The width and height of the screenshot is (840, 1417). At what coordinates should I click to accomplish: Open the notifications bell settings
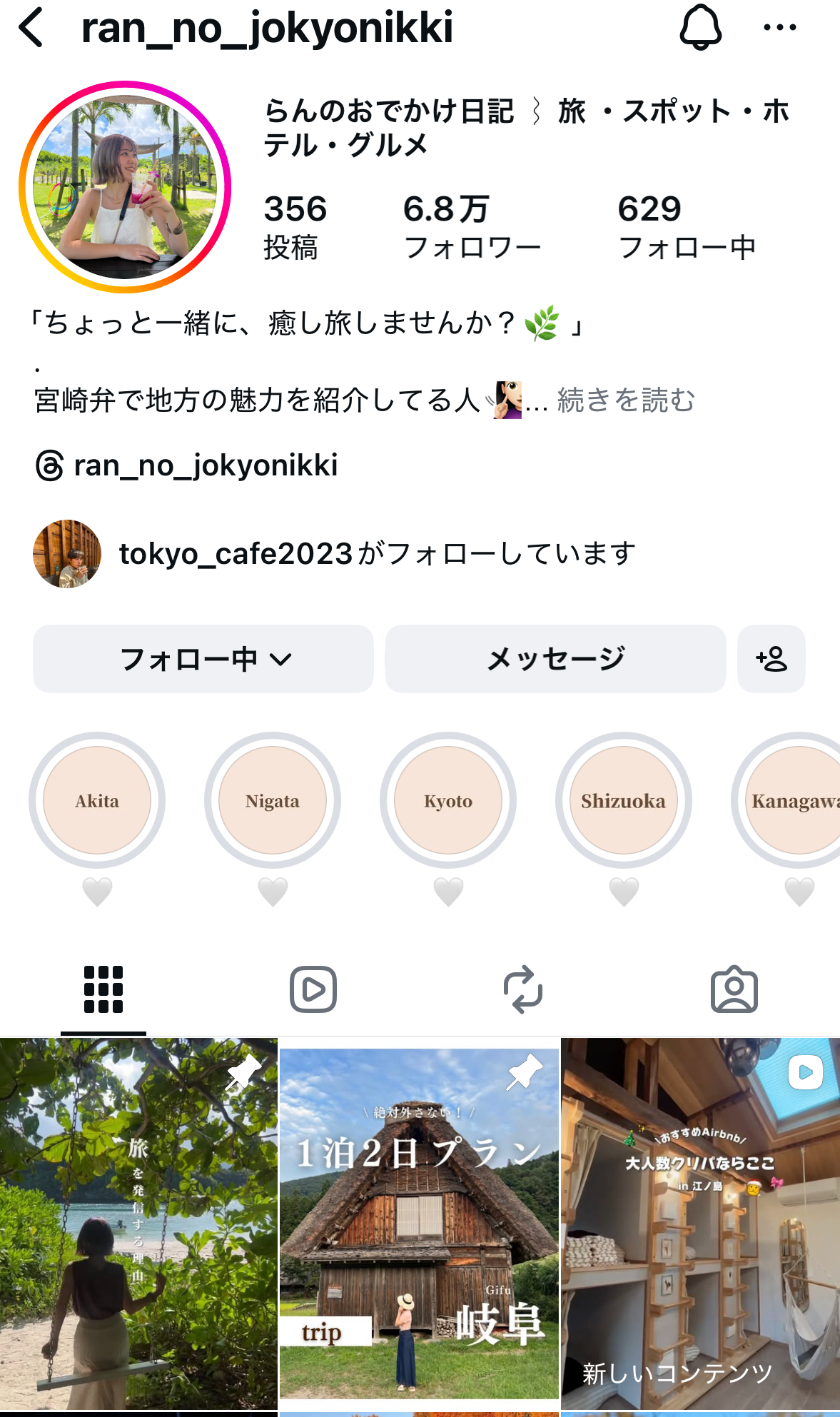coord(700,28)
